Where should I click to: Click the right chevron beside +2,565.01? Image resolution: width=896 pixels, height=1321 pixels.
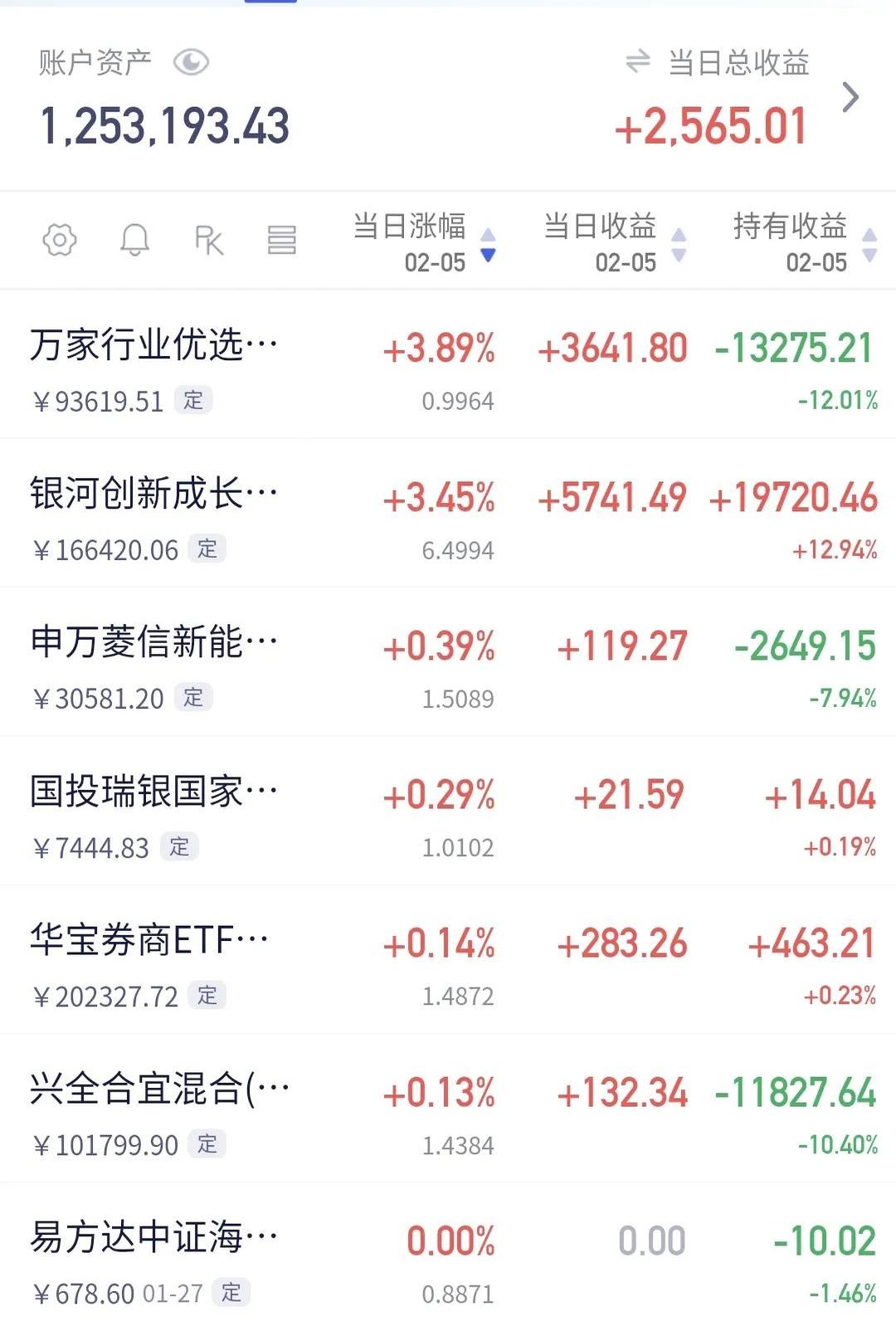click(851, 97)
